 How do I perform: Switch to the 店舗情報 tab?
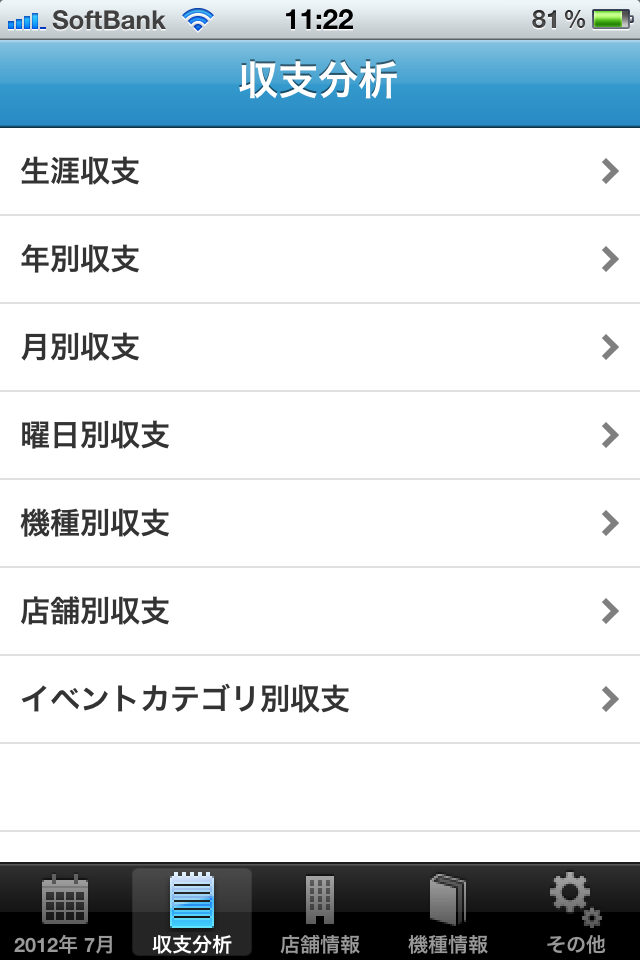tap(320, 914)
